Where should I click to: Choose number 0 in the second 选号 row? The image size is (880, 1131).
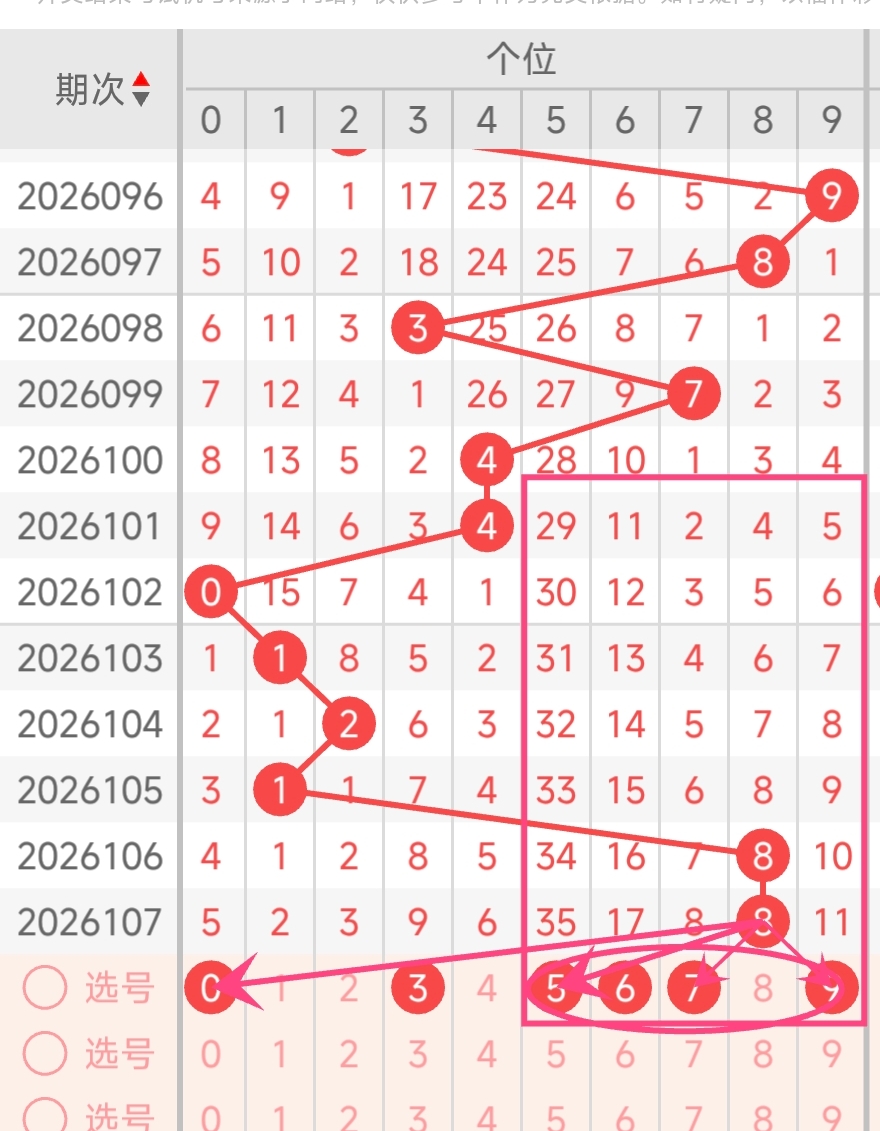pyautogui.click(x=210, y=1054)
